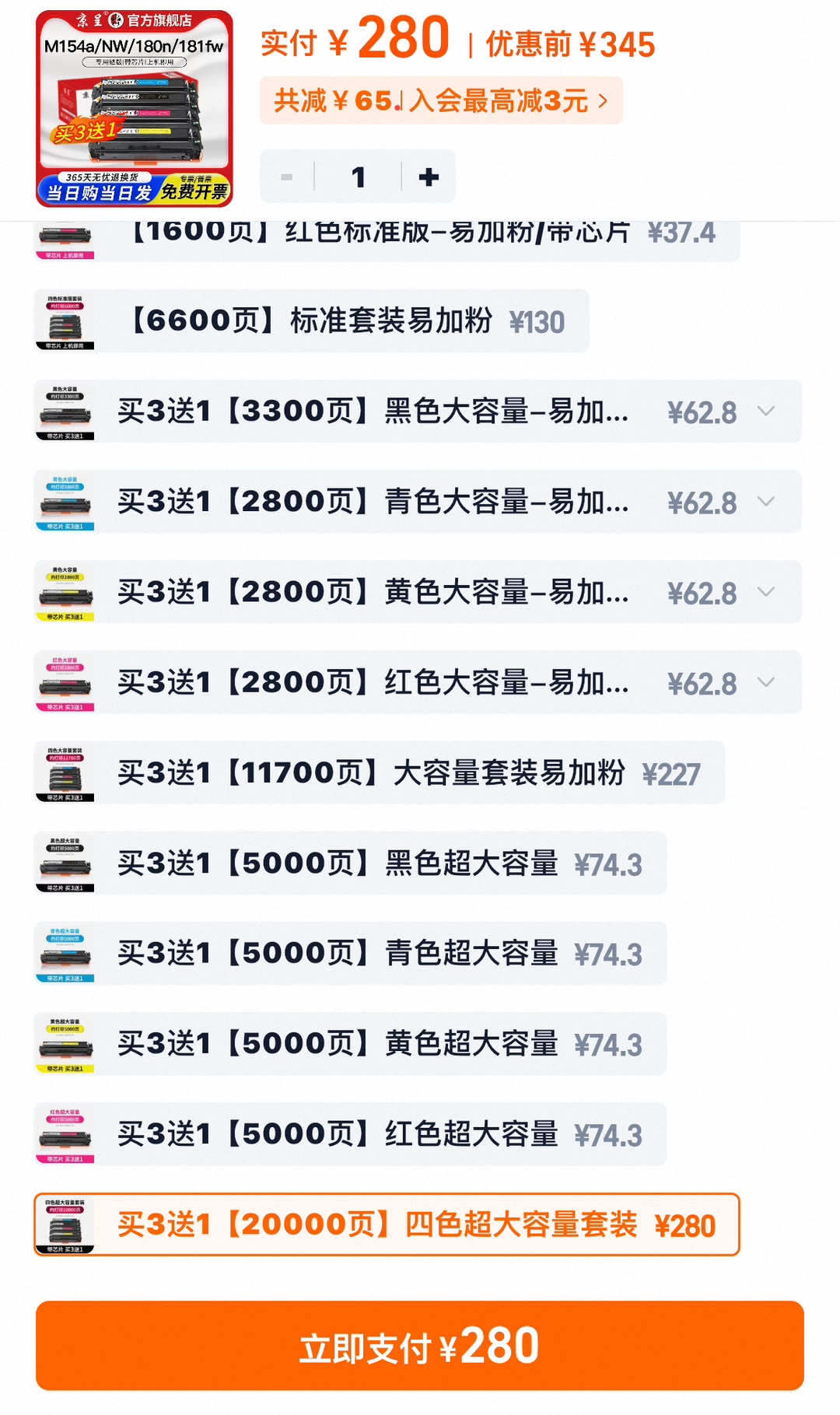The image size is (840, 1415).
Task: Expand the 【2800页】红色大容量 option chevron
Action: point(766,682)
